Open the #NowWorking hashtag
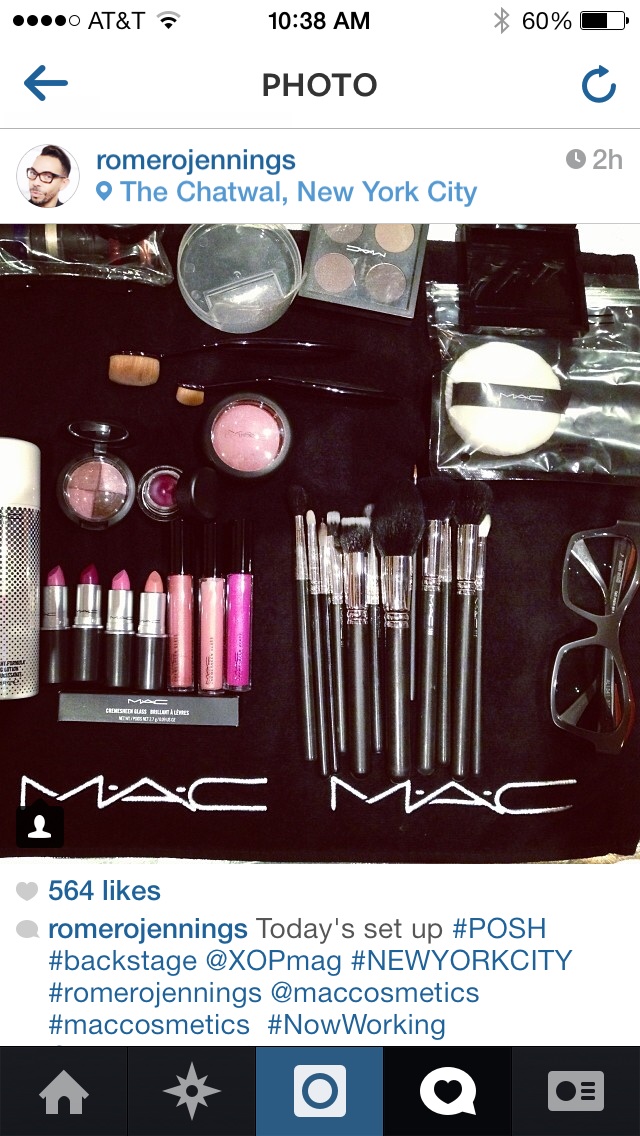640x1136 pixels. pyautogui.click(x=356, y=1024)
